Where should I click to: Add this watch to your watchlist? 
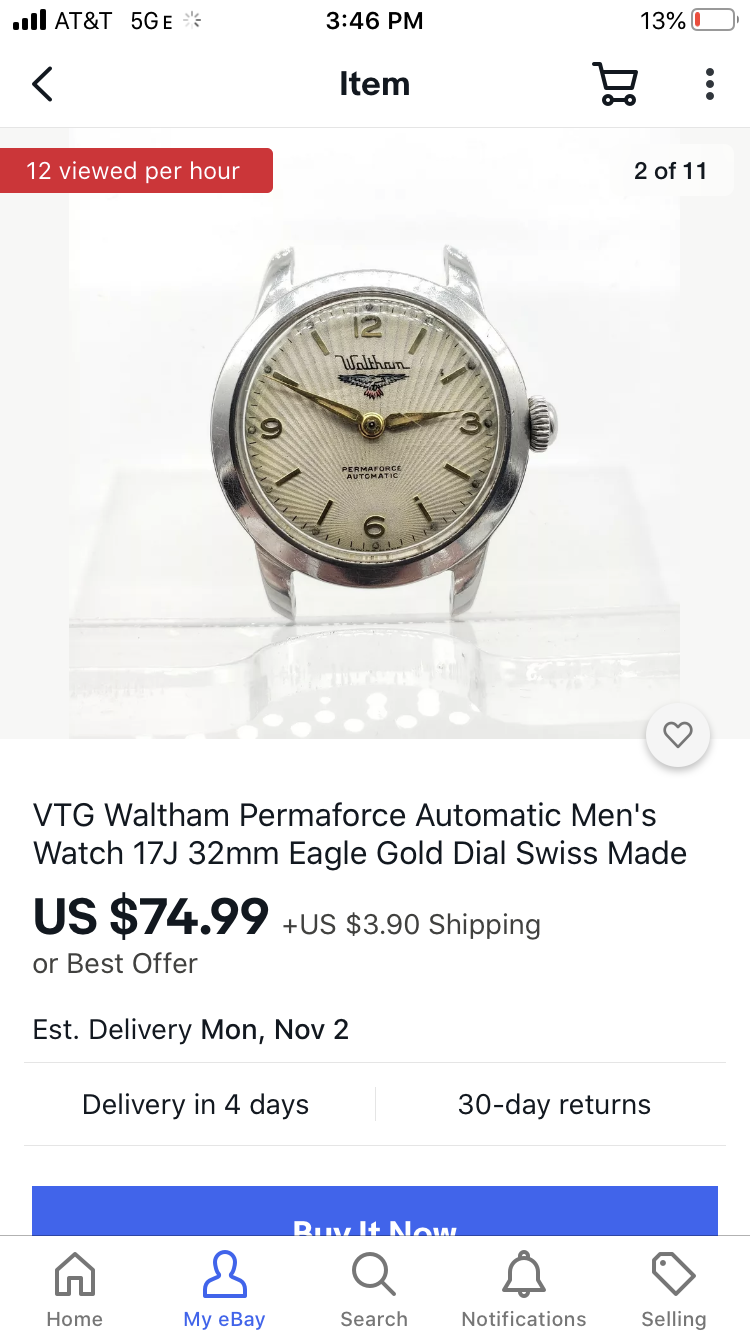tap(678, 735)
